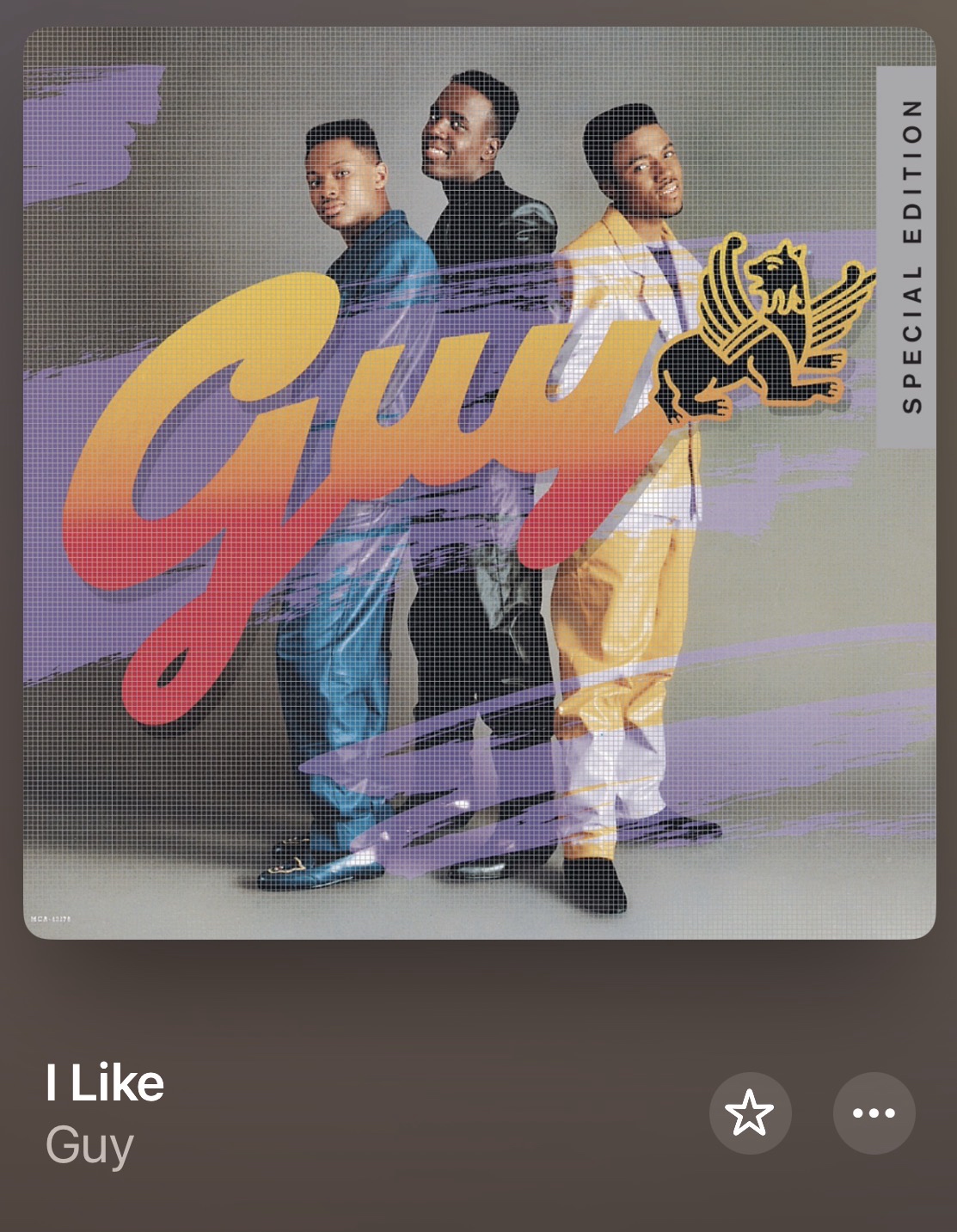Viewport: 957px width, 1232px height.
Task: Tap the Guy album artwork
Action: 479,483
